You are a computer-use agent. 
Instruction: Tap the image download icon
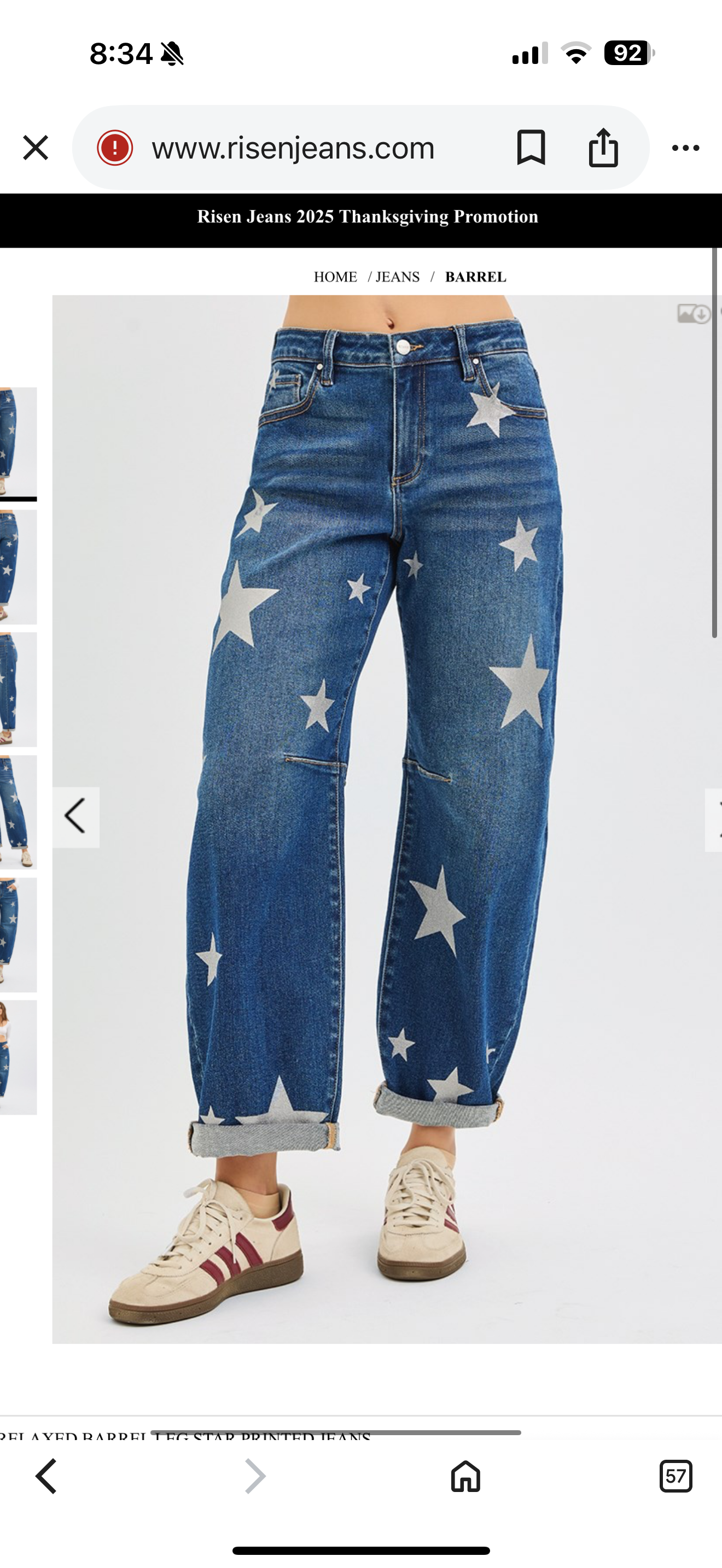pyautogui.click(x=694, y=313)
